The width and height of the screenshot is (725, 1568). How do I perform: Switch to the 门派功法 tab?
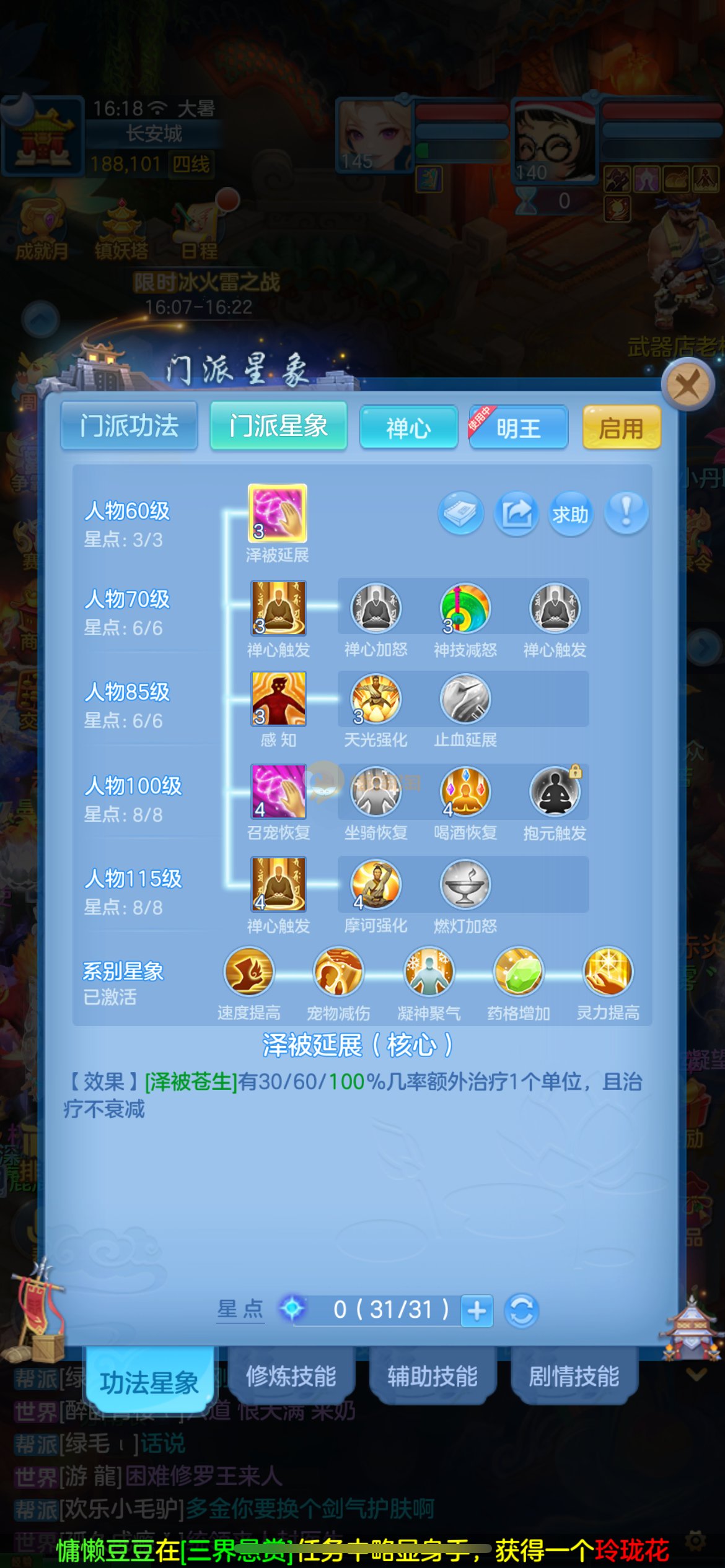pyautogui.click(x=129, y=425)
